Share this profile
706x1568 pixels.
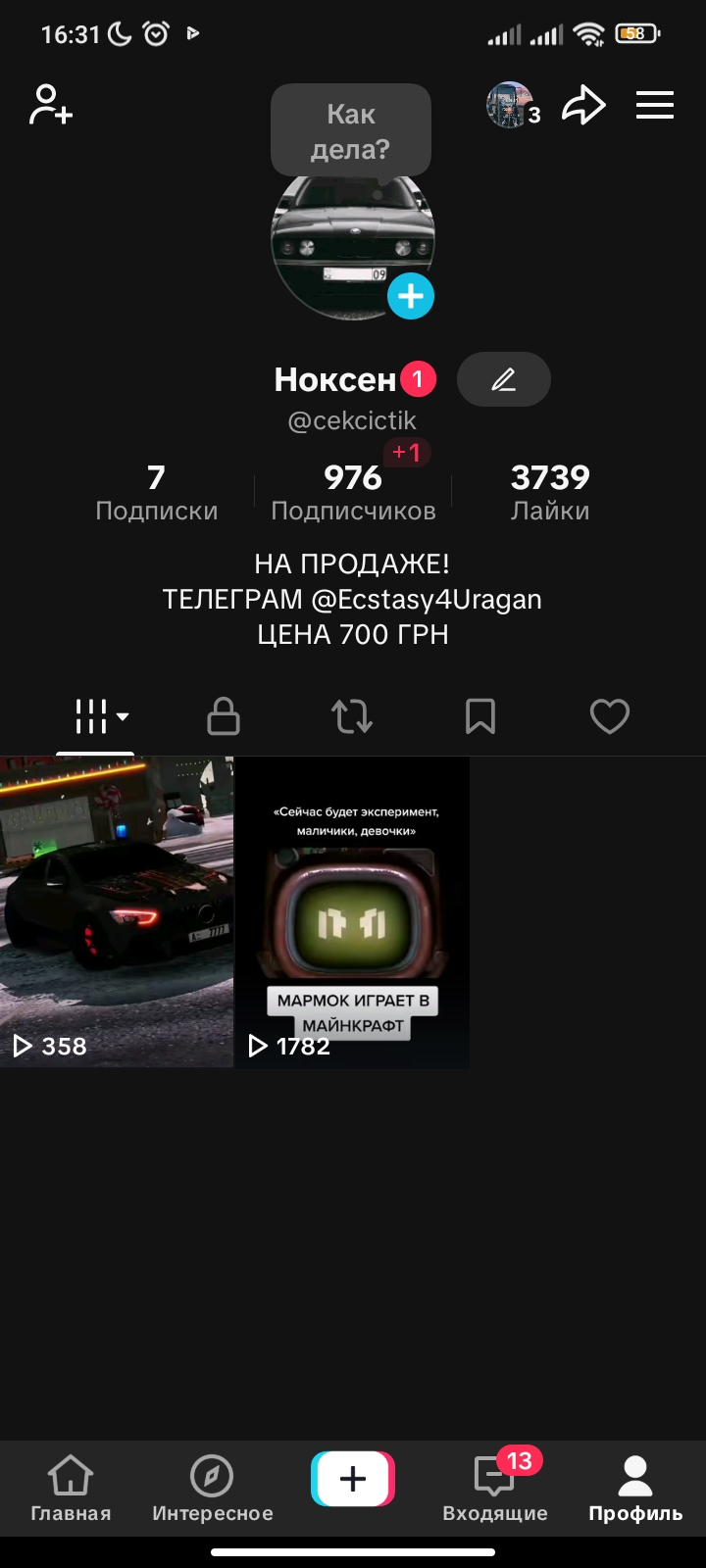point(583,105)
